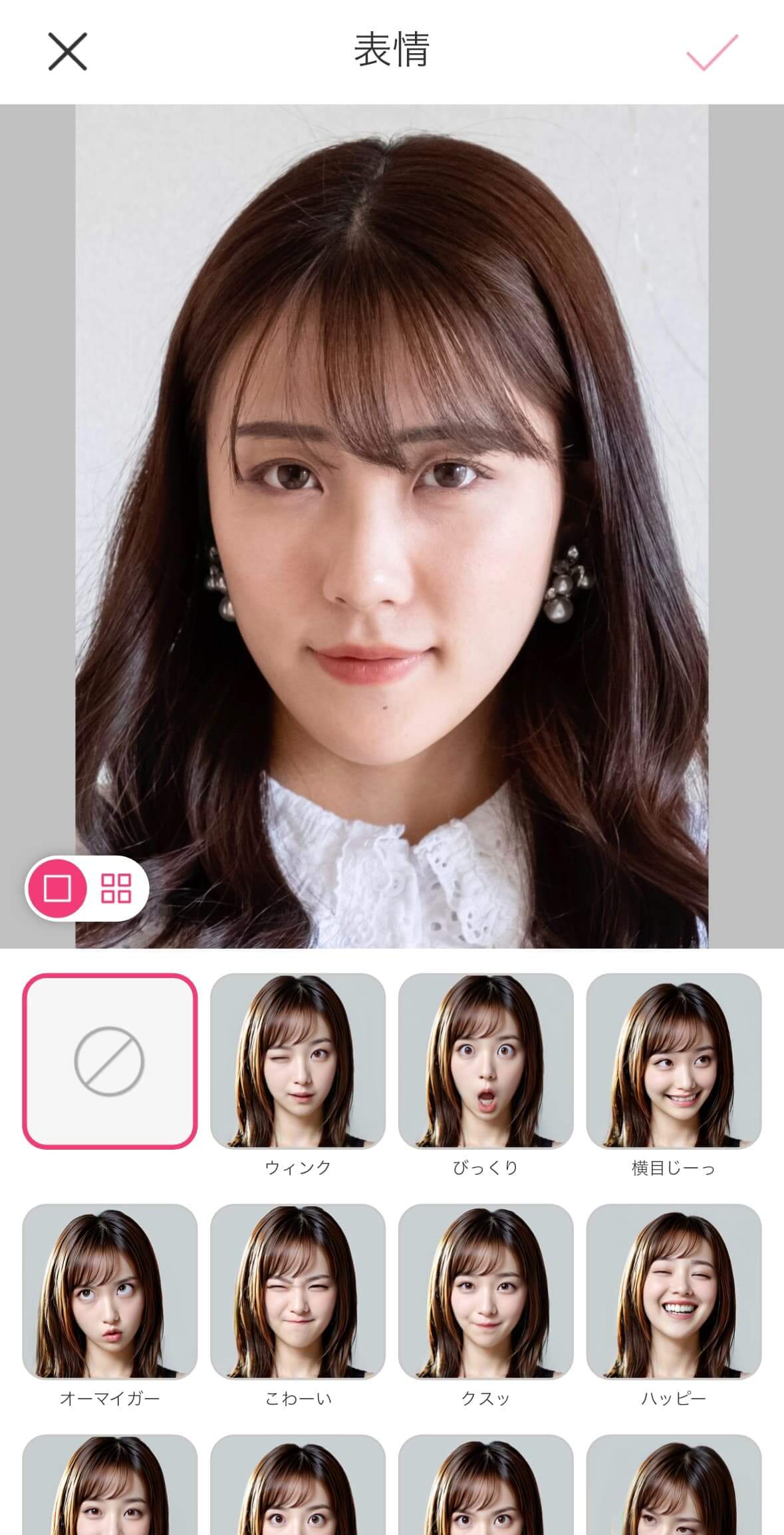
Task: Choose the 横目じーっ expression
Action: [x=674, y=1061]
